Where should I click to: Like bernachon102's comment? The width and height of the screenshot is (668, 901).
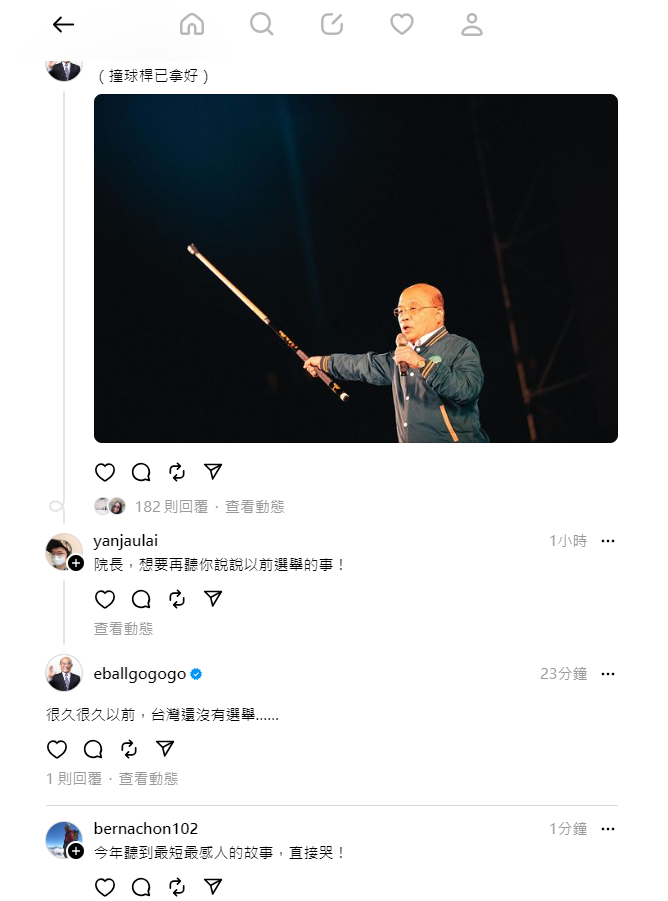point(105,886)
